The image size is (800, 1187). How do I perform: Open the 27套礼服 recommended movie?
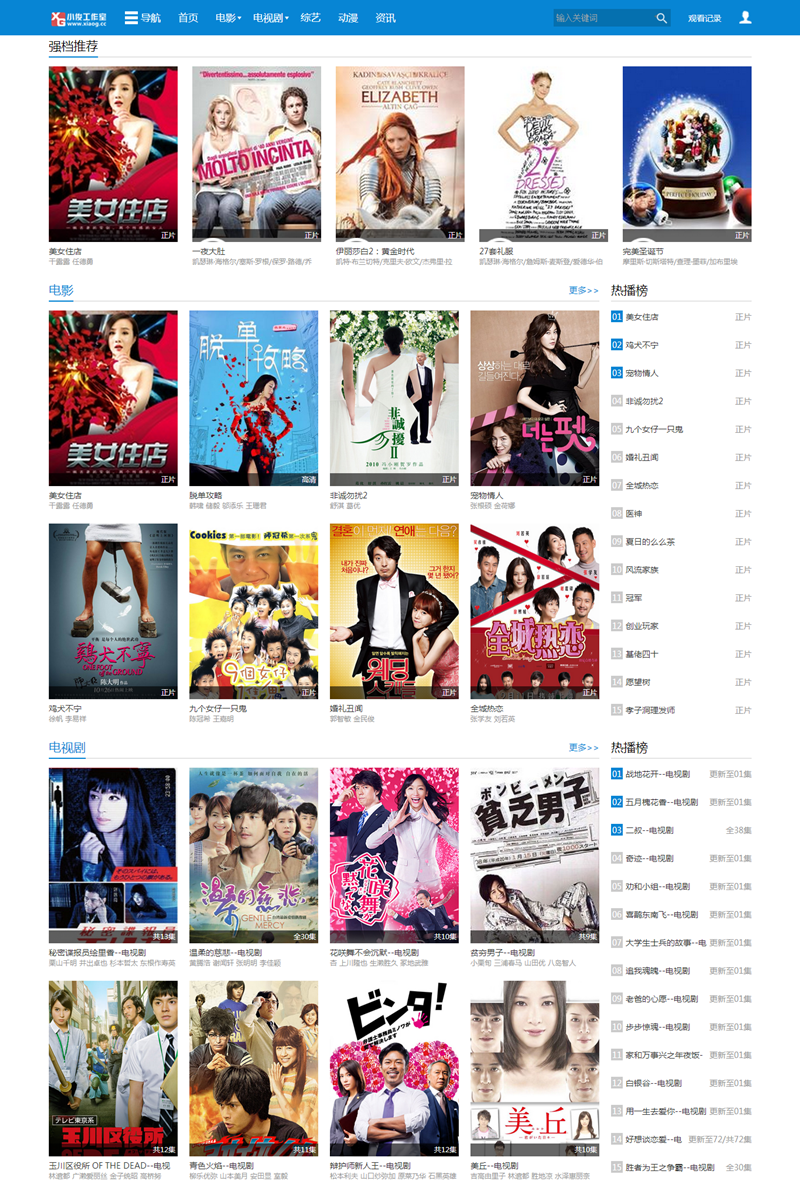(x=543, y=153)
